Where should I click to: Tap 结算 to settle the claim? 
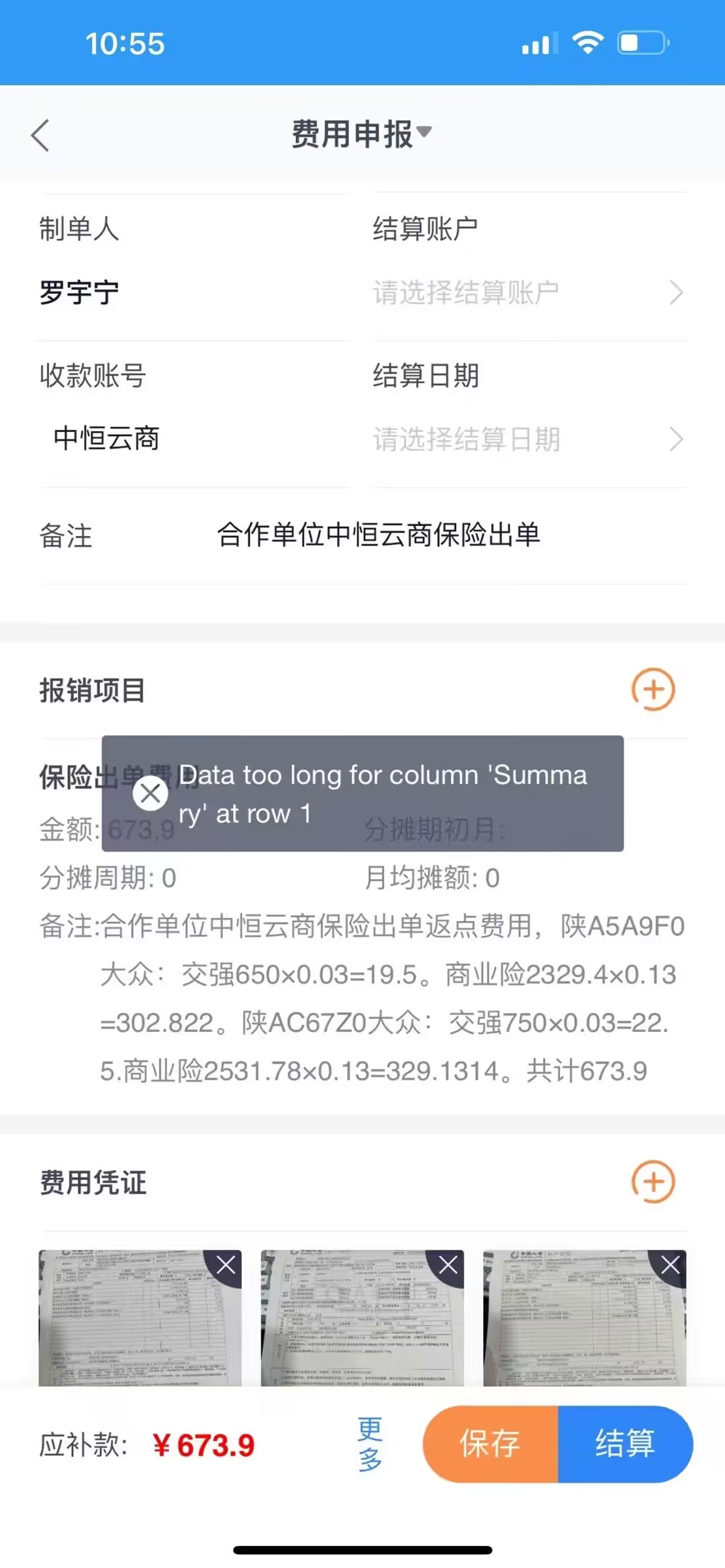[x=625, y=1444]
